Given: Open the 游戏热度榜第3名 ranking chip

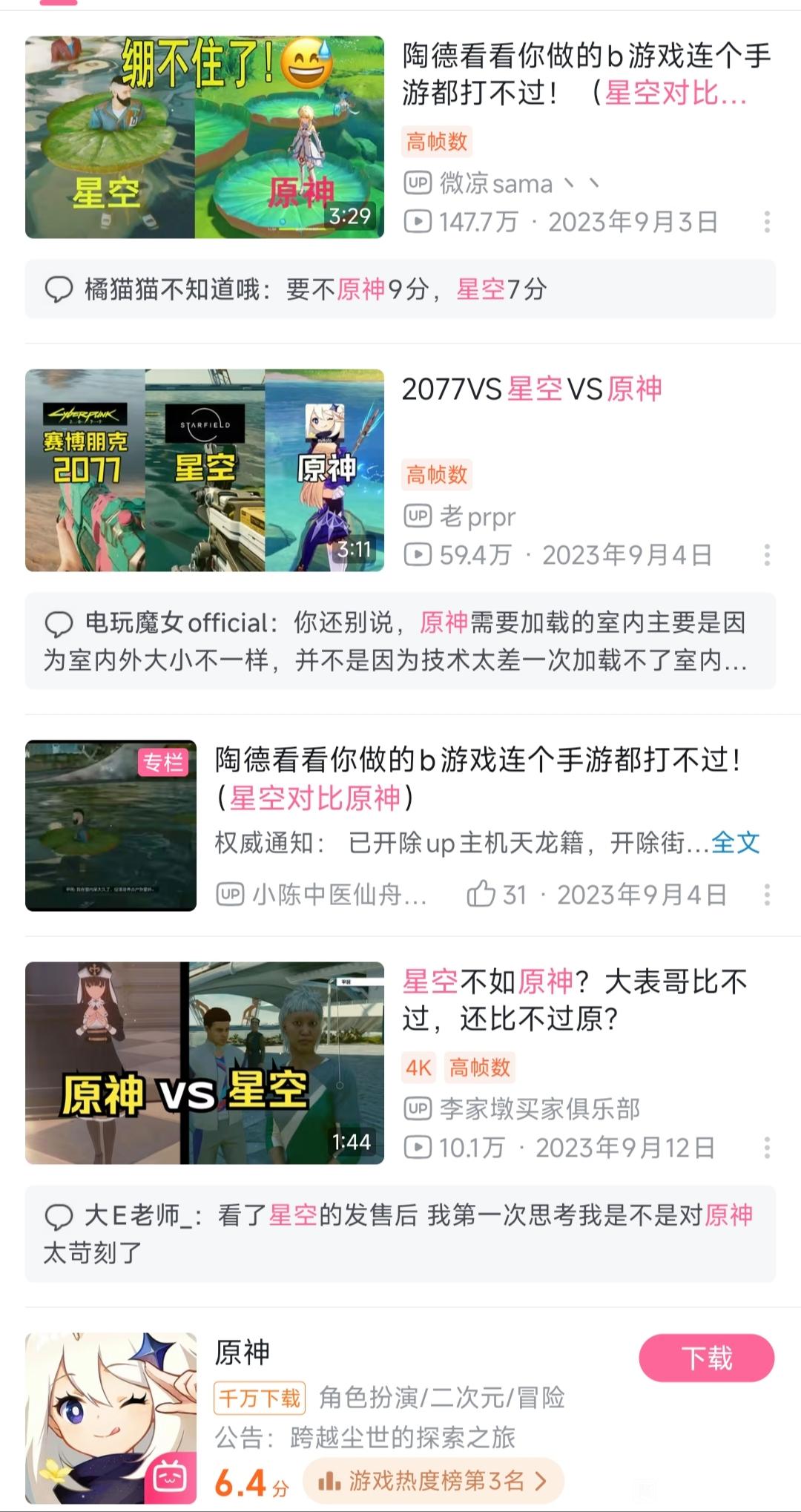Looking at the screenshot, I should coord(433,1482).
